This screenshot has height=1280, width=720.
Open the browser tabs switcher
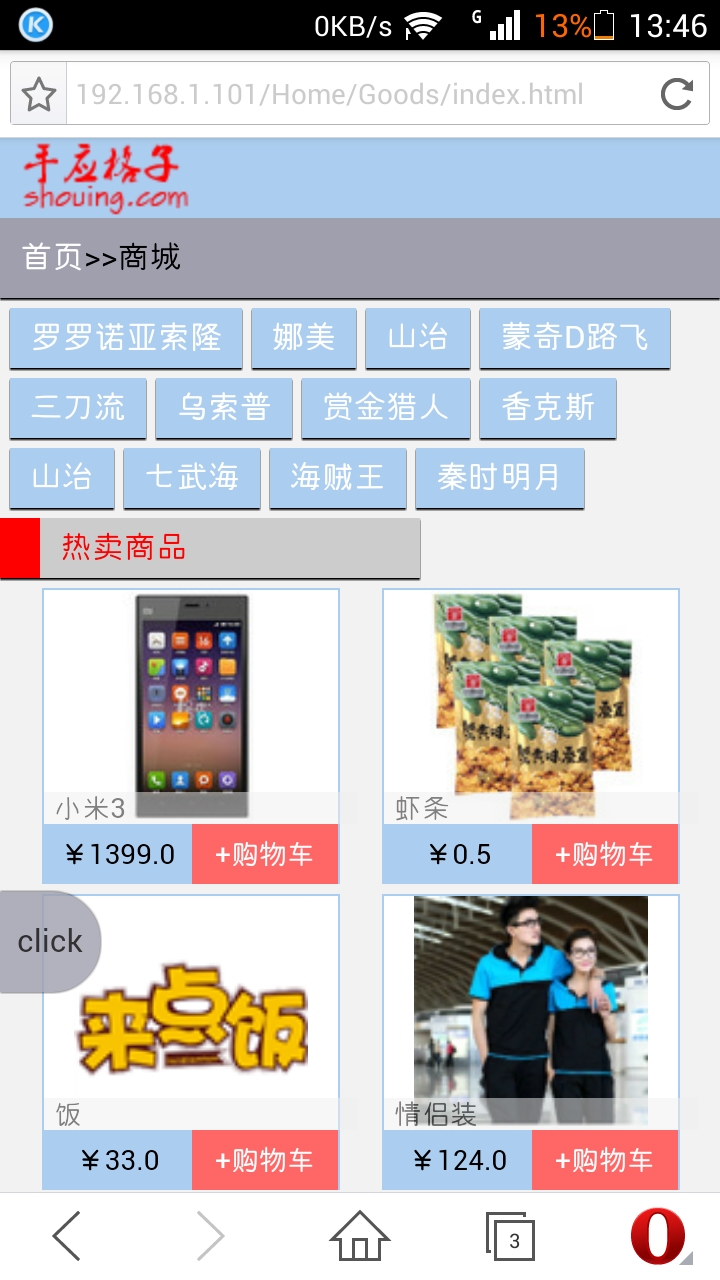(511, 1240)
